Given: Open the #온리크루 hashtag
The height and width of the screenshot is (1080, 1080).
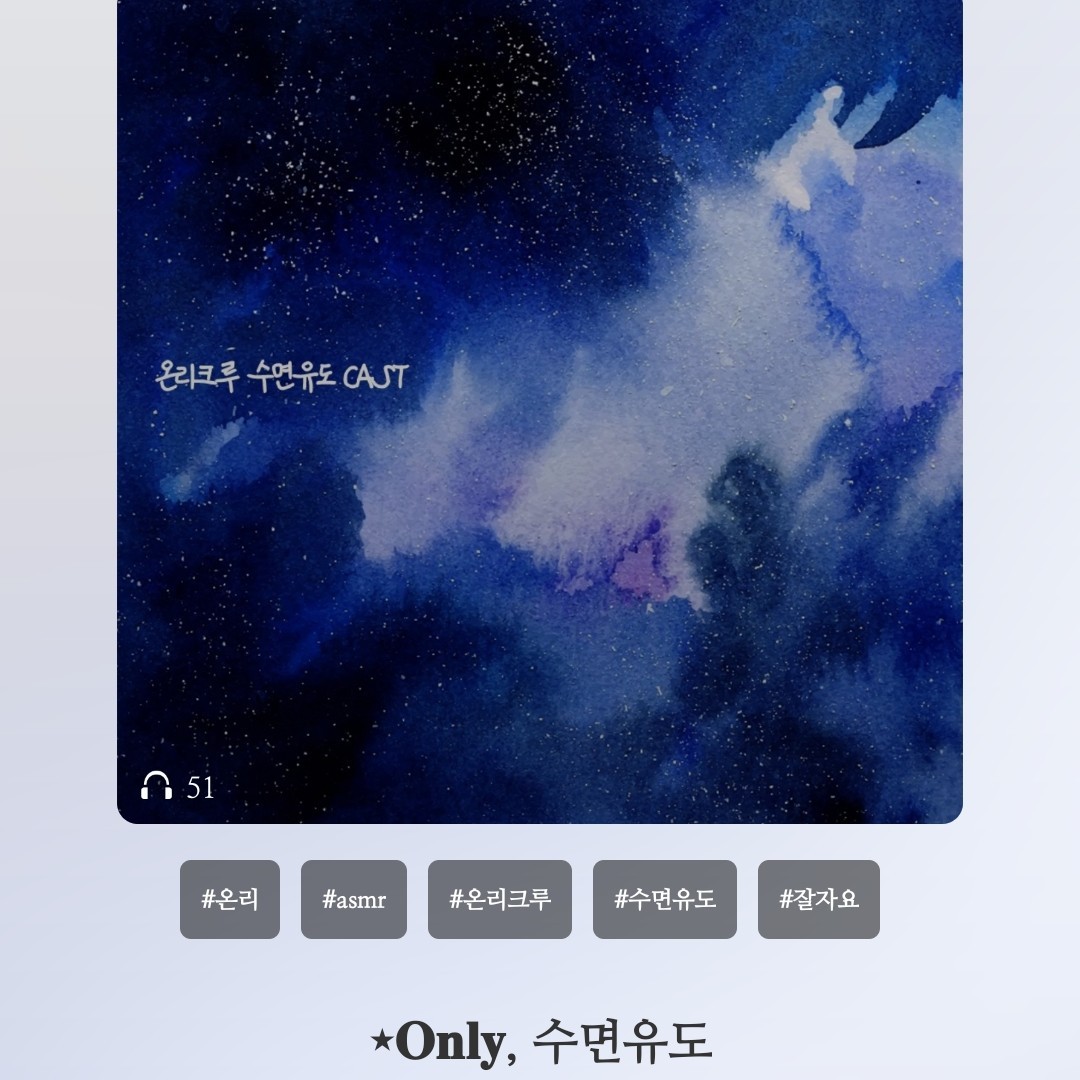Looking at the screenshot, I should (500, 899).
